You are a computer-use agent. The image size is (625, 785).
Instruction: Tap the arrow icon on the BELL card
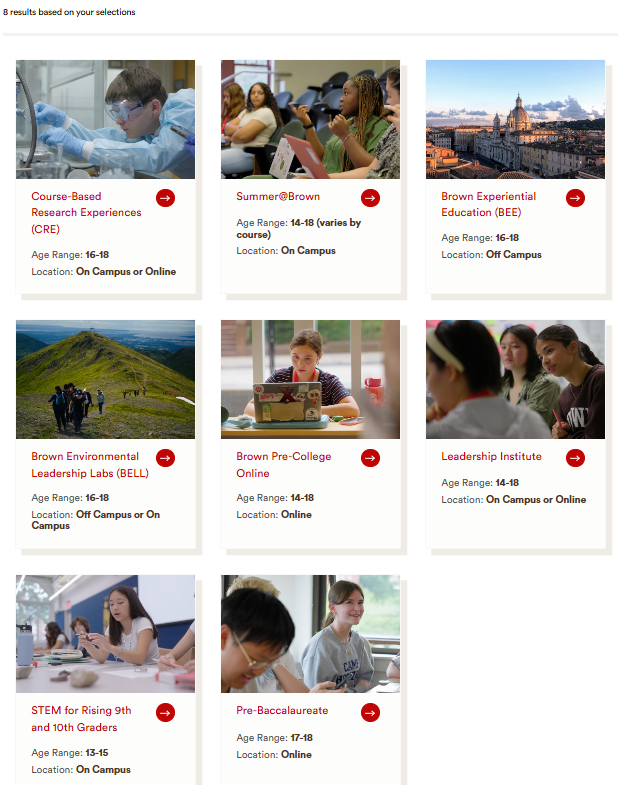(x=166, y=458)
